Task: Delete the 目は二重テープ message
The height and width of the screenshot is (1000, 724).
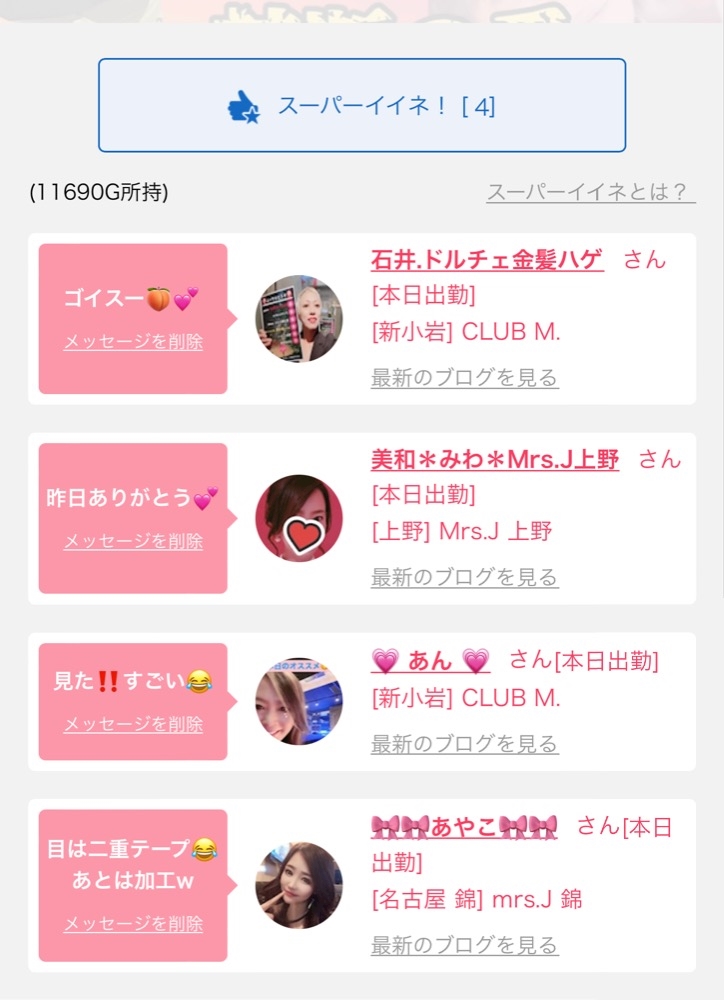Action: tap(133, 924)
